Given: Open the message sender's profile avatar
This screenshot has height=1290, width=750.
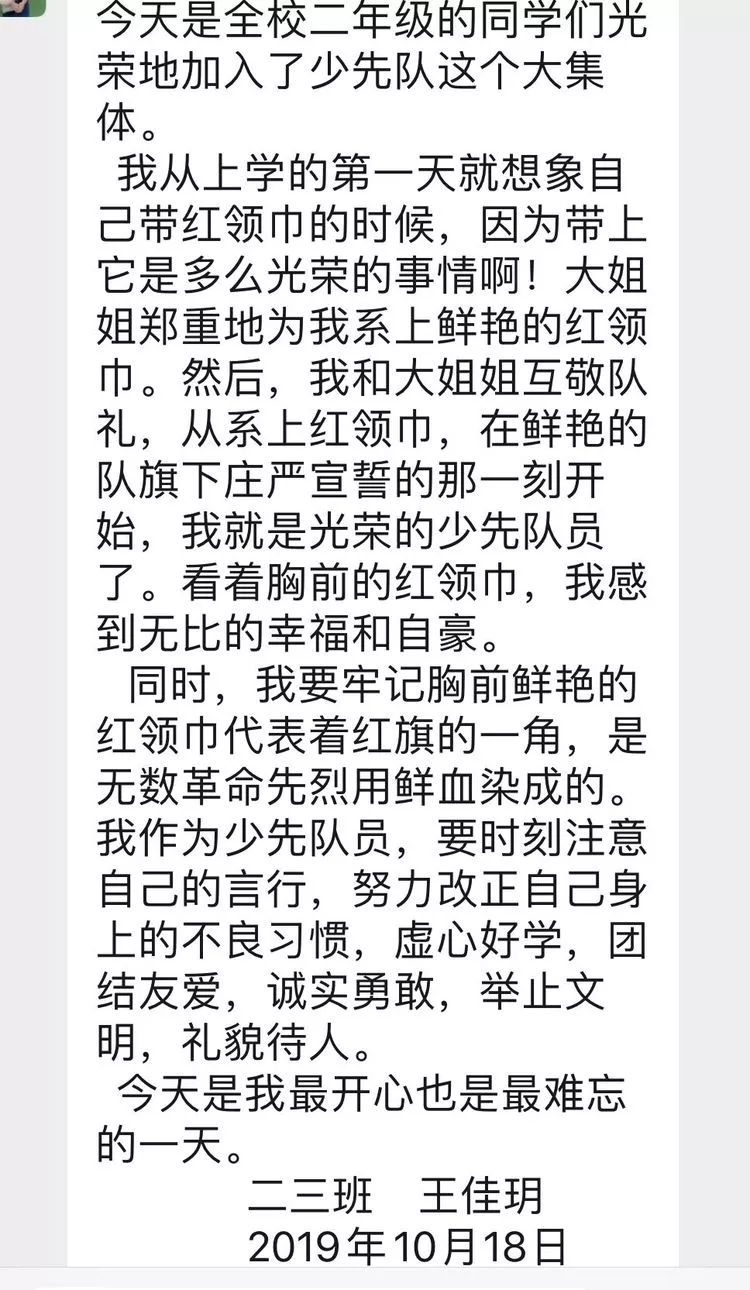Looking at the screenshot, I should [22, 7].
